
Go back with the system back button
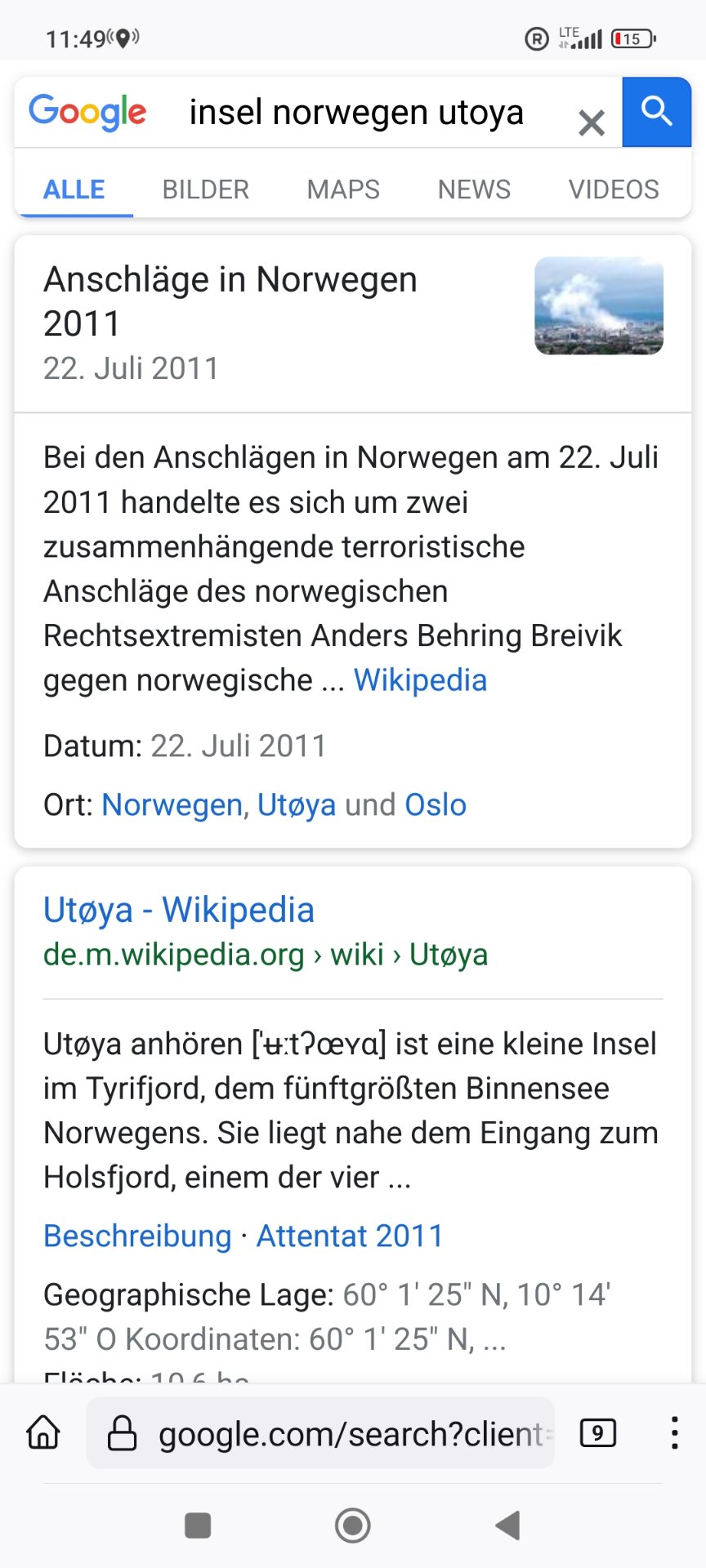click(507, 1525)
